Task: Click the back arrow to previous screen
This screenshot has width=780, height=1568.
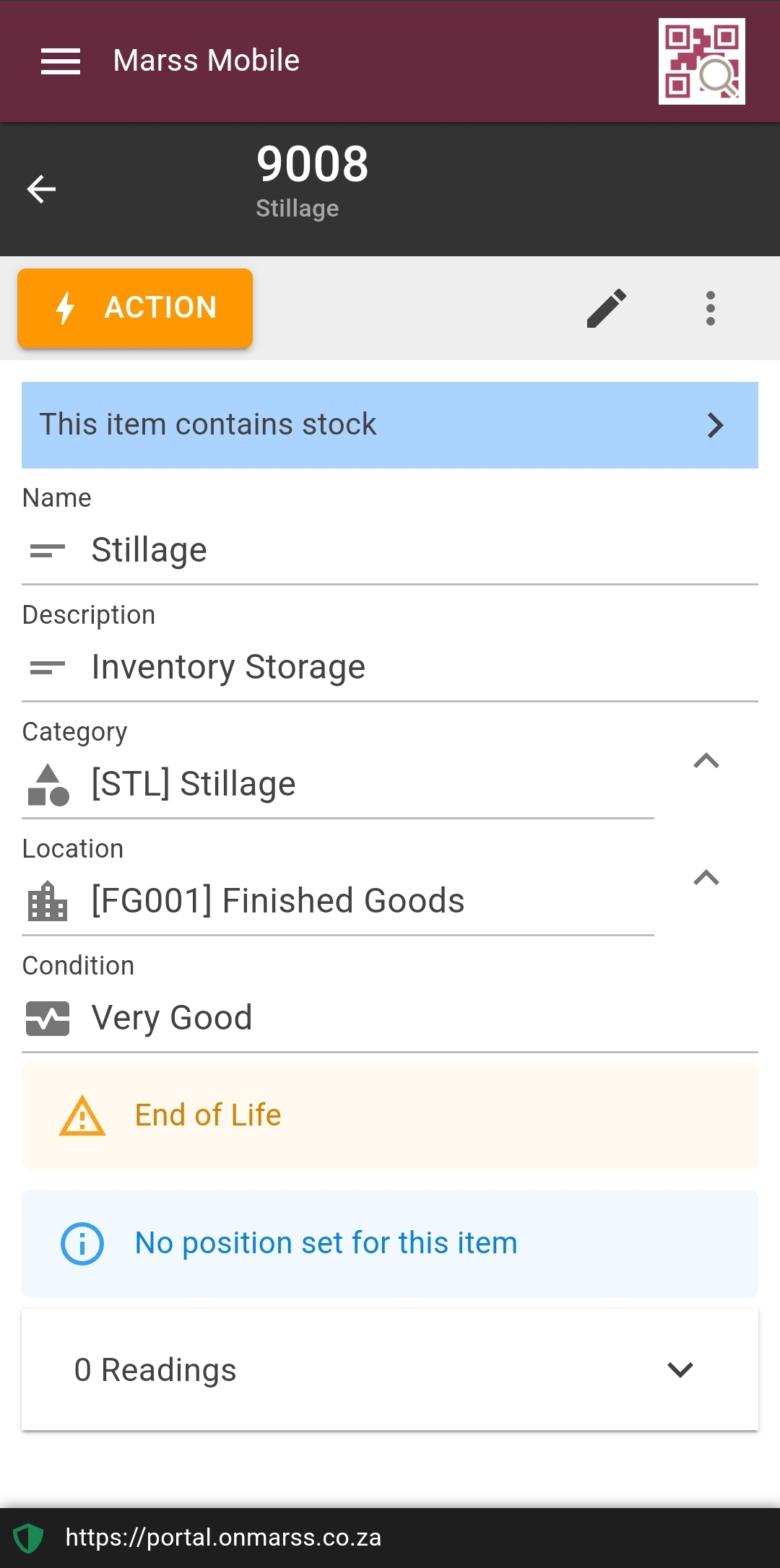Action: tap(41, 188)
